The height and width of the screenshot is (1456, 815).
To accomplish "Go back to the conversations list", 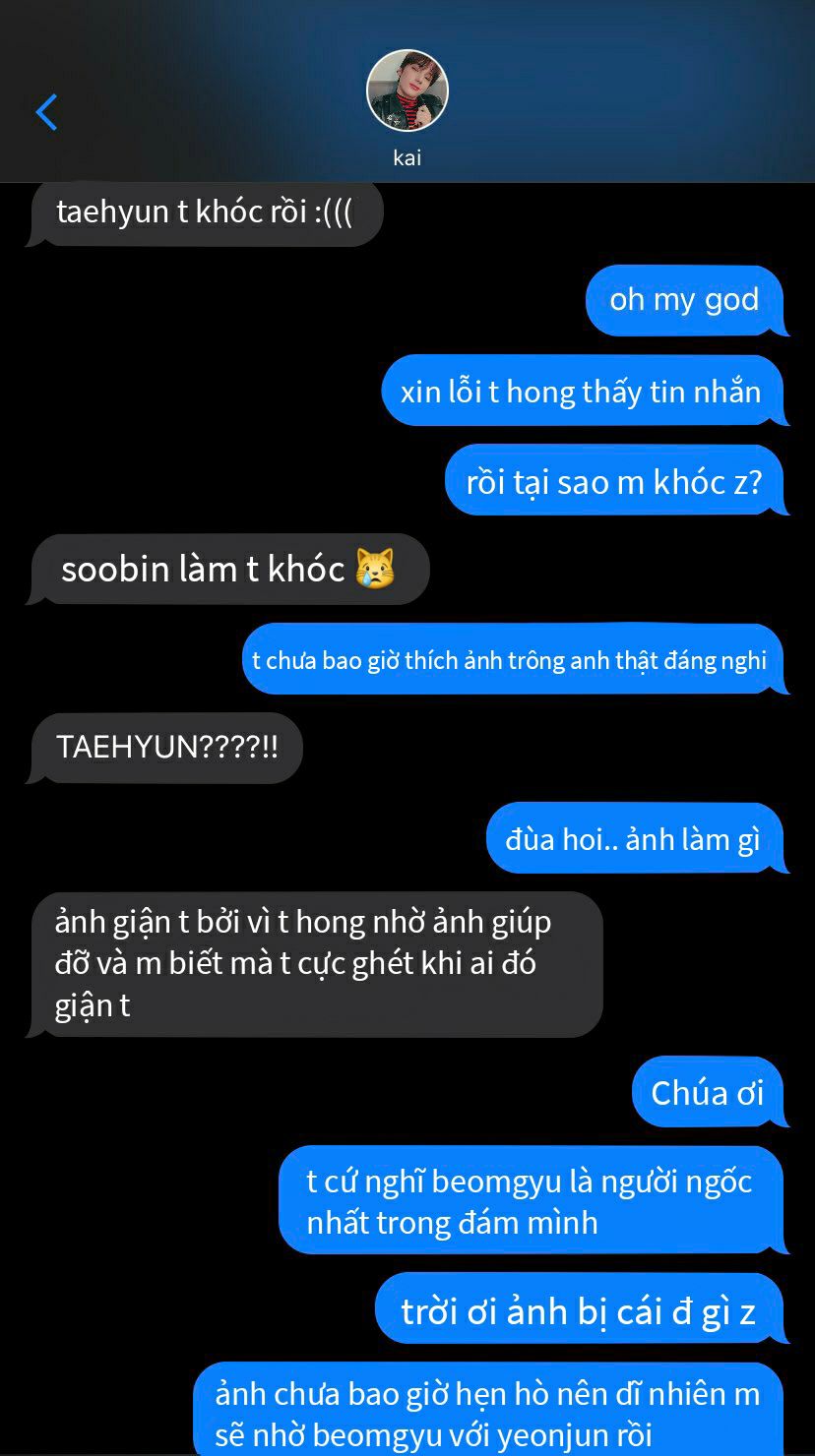I will click(x=46, y=112).
